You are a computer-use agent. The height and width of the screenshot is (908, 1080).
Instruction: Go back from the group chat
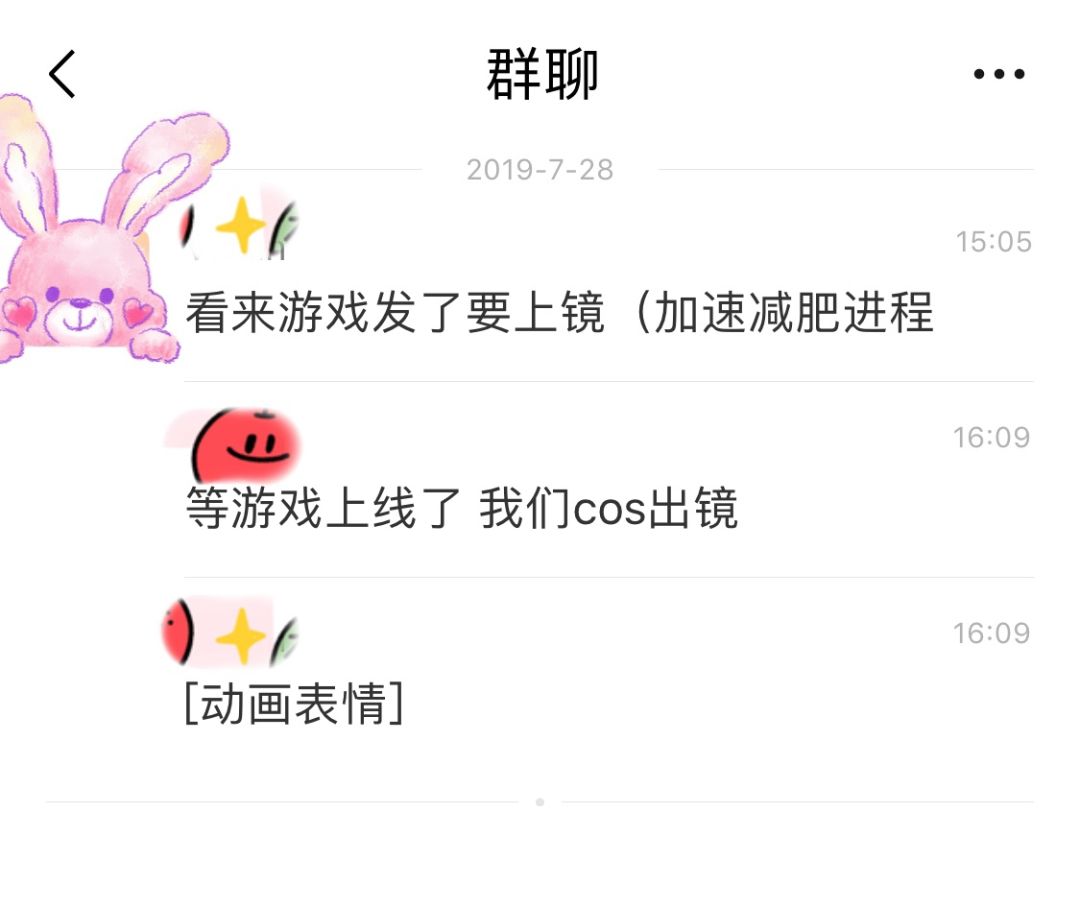pyautogui.click(x=62, y=74)
